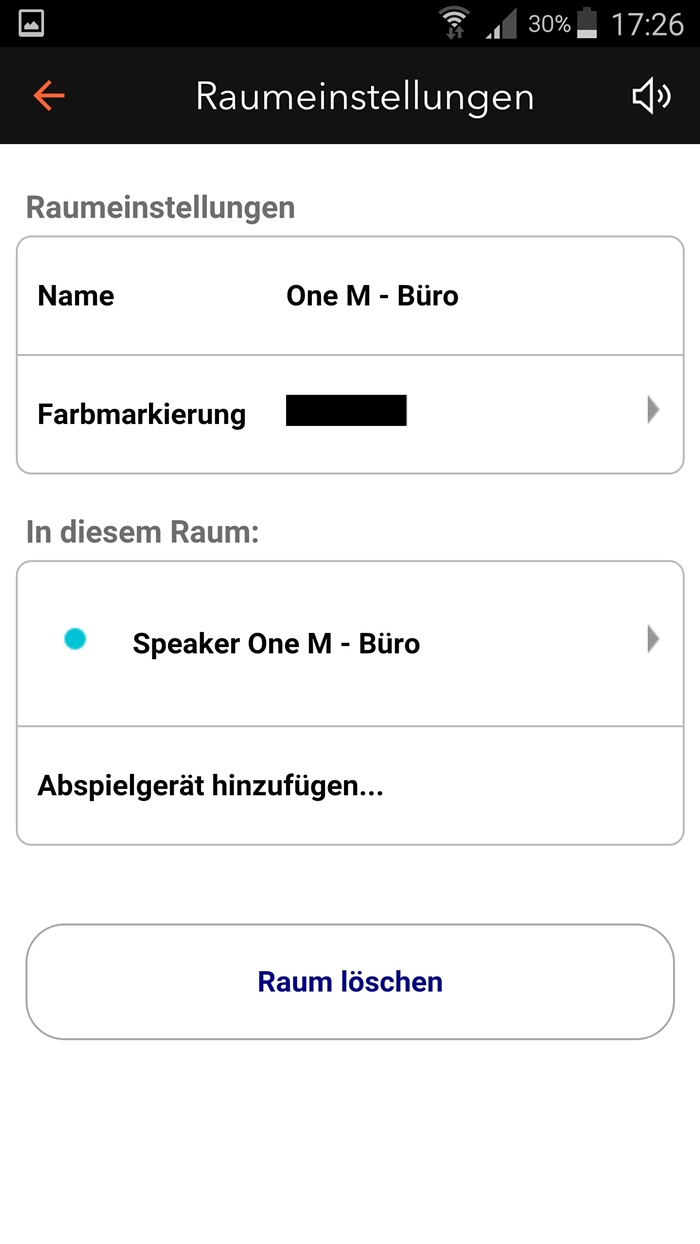Tap the Raum löschen button

point(350,982)
